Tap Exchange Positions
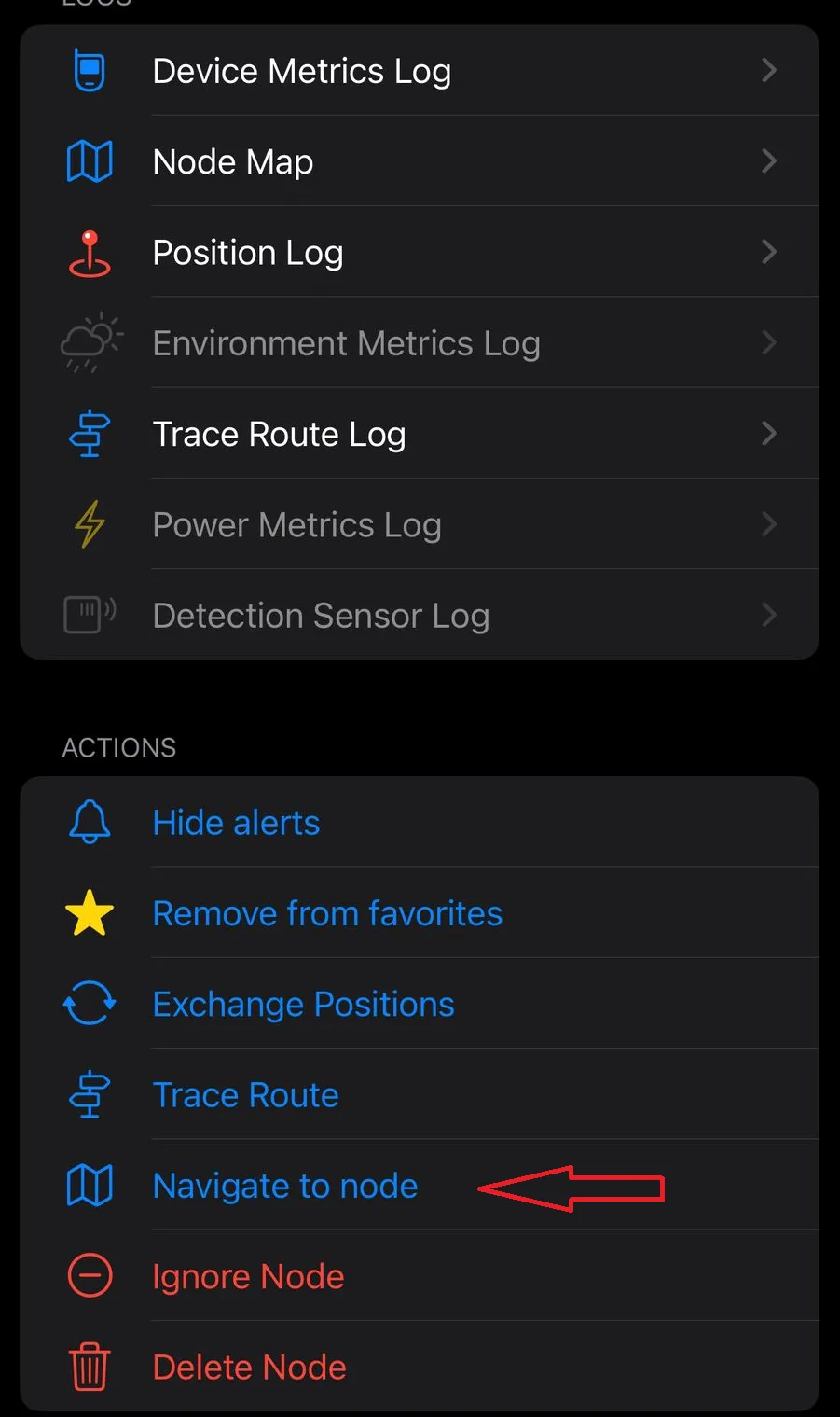 pos(420,1004)
